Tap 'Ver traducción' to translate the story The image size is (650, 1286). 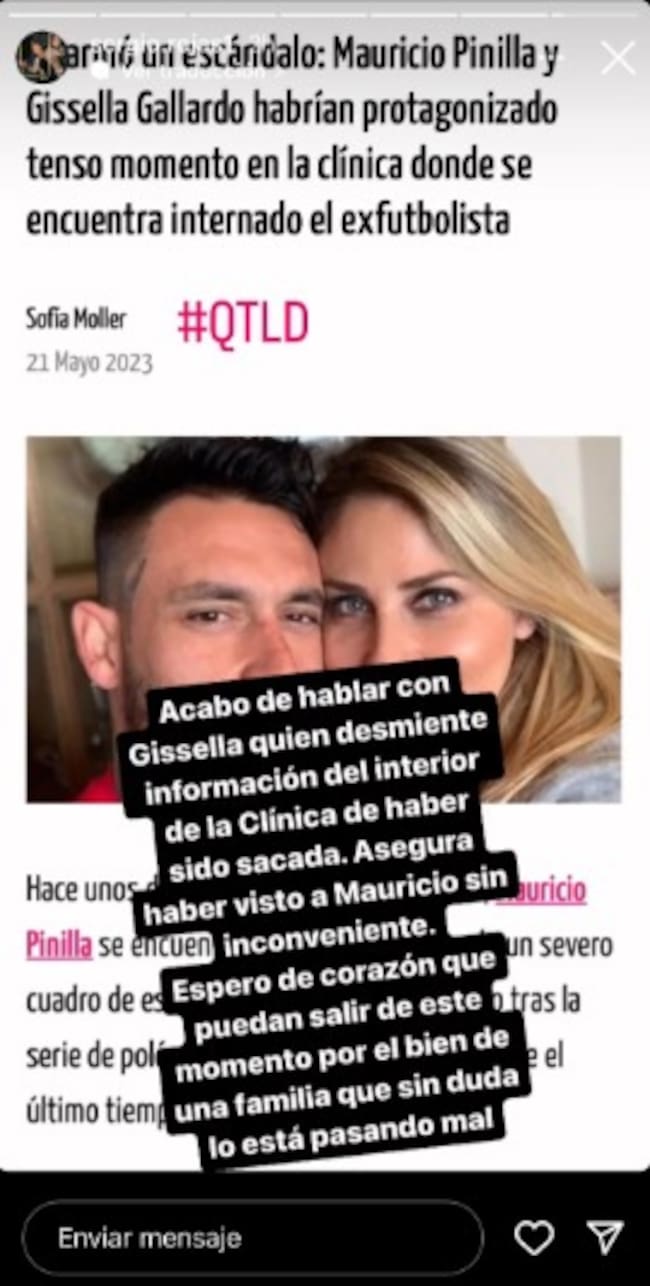click(x=165, y=72)
